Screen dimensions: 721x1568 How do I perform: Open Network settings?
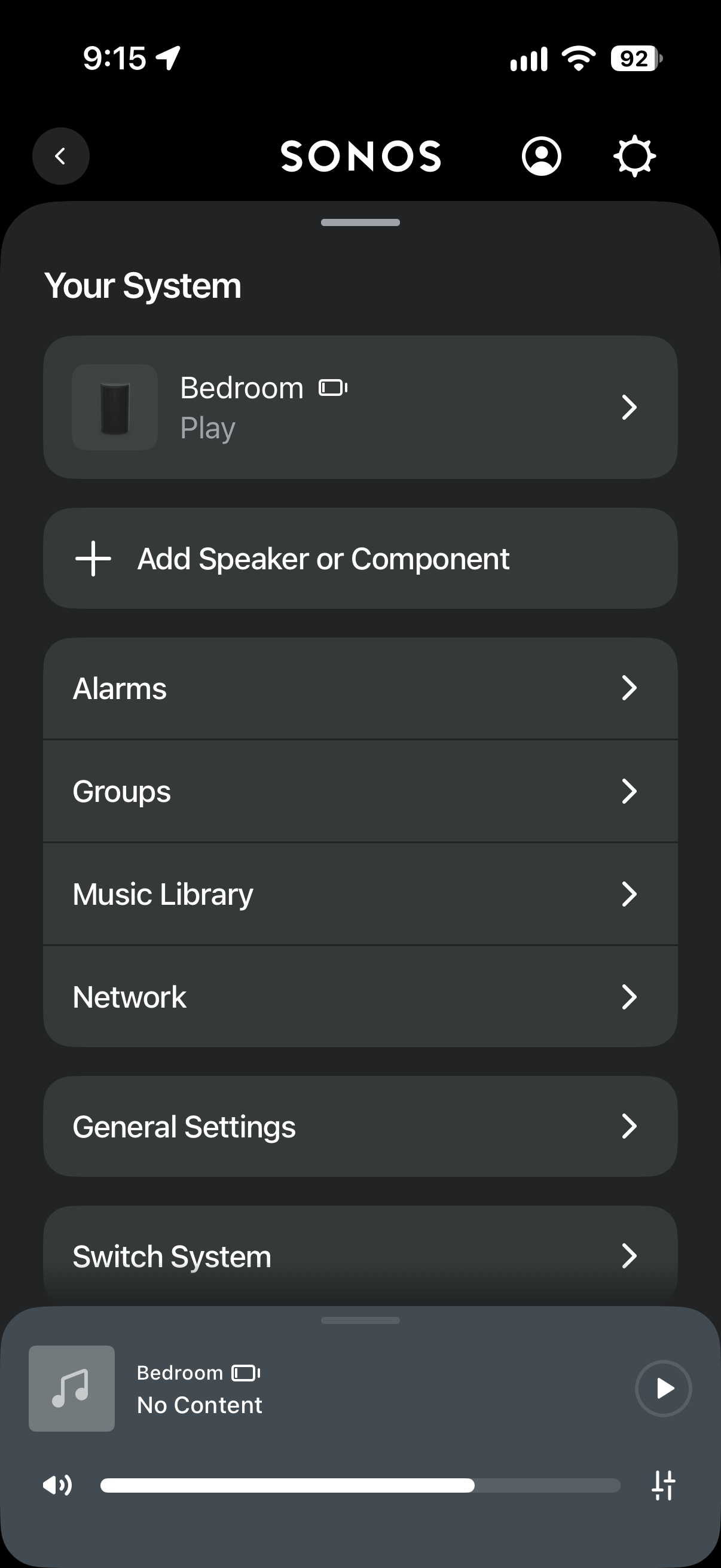(x=360, y=996)
